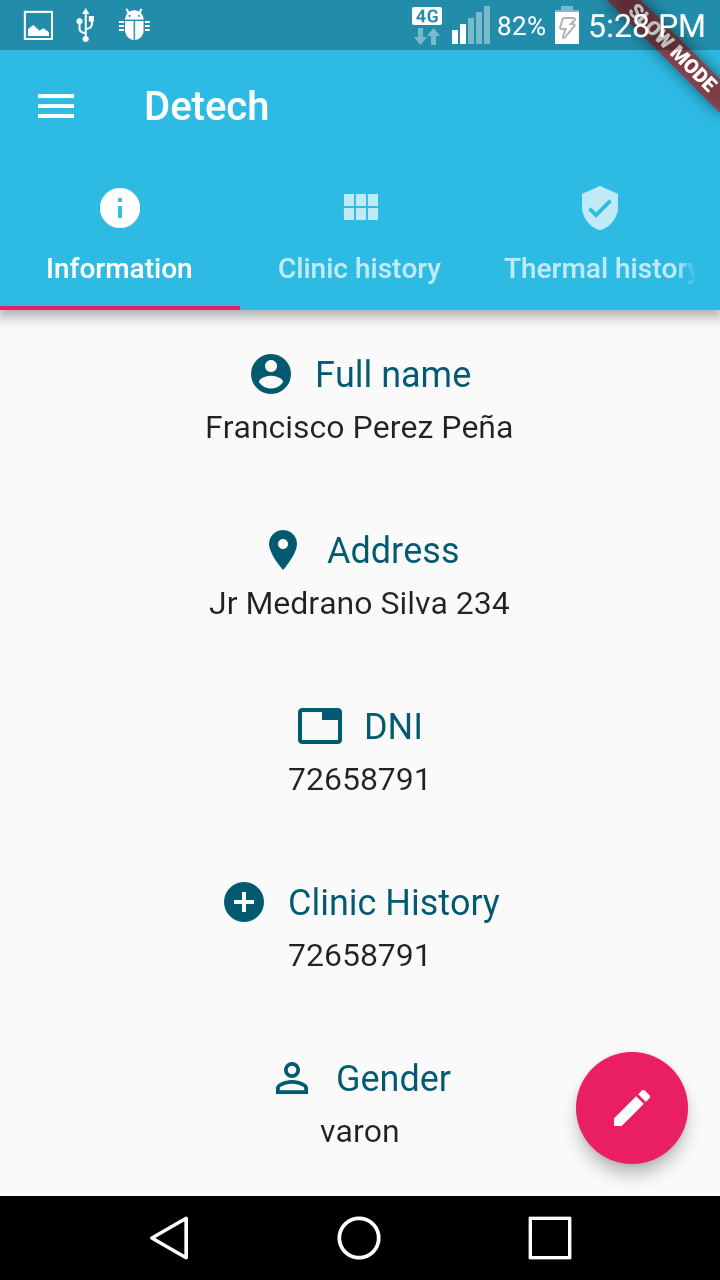The height and width of the screenshot is (1280, 720).
Task: Tap the pink edit pencil button
Action: click(632, 1108)
